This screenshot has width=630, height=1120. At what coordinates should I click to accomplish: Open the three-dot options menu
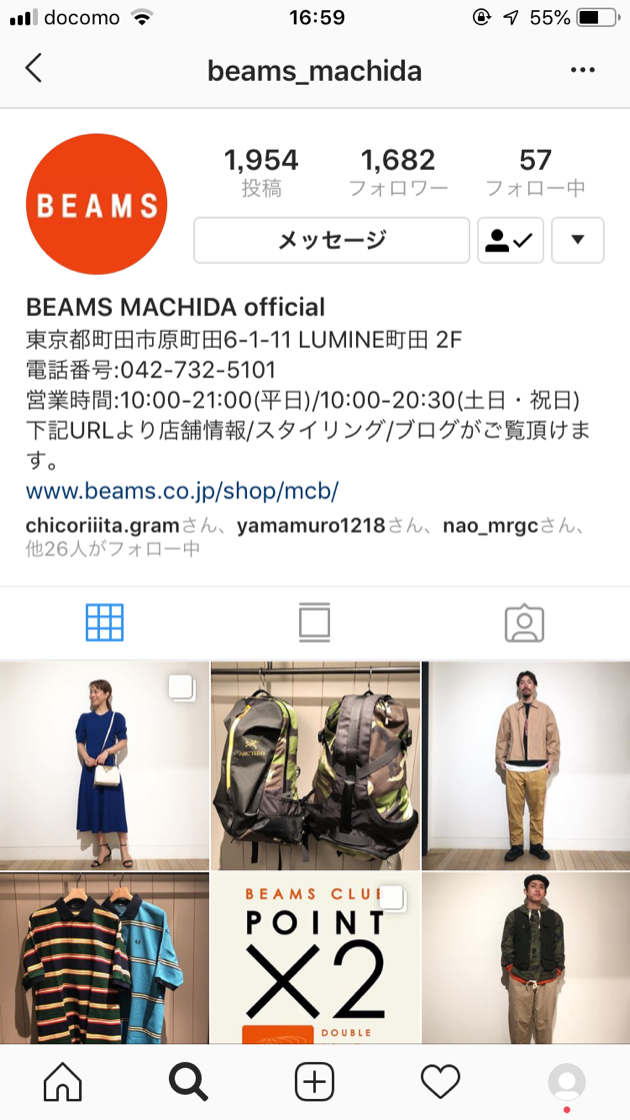pyautogui.click(x=582, y=70)
